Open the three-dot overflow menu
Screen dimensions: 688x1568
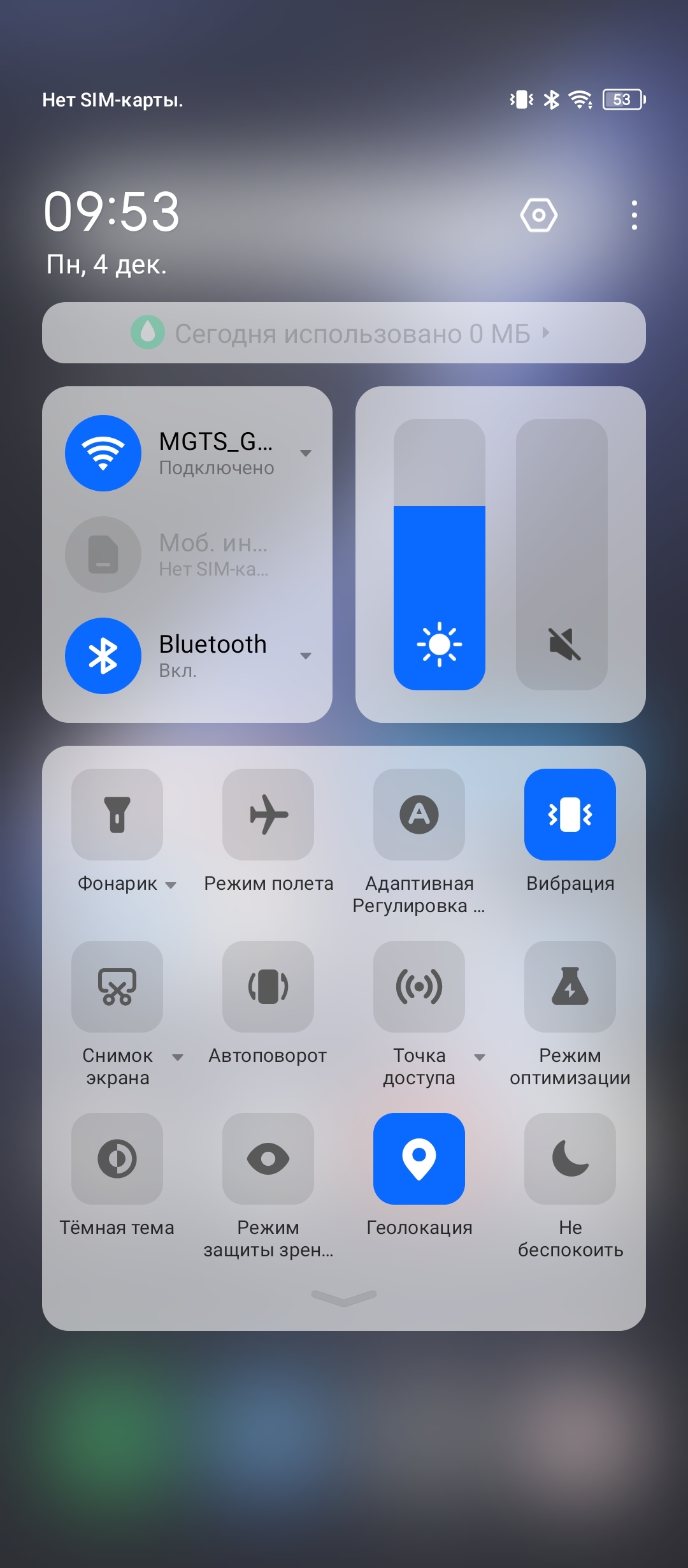(634, 215)
